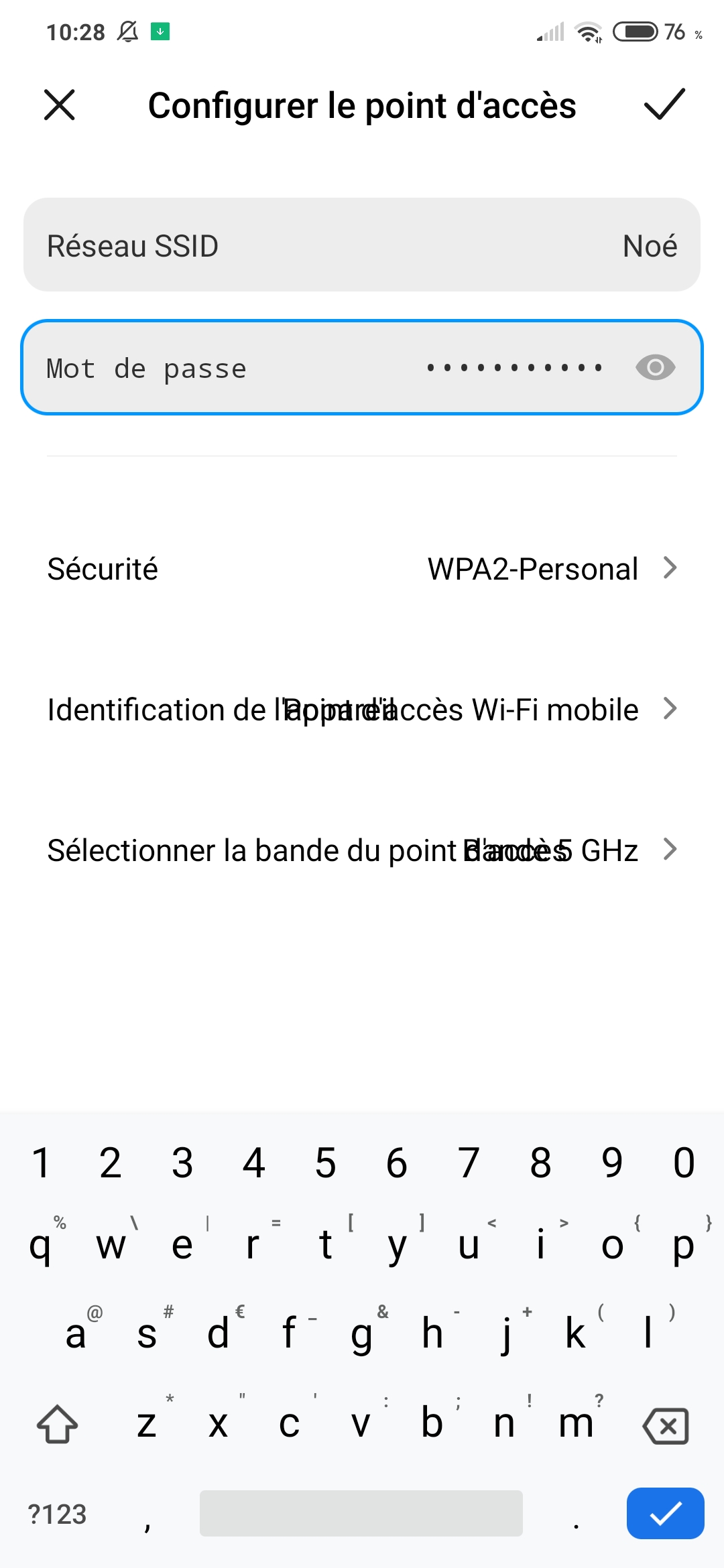Edit the Réseau SSID field

362,245
